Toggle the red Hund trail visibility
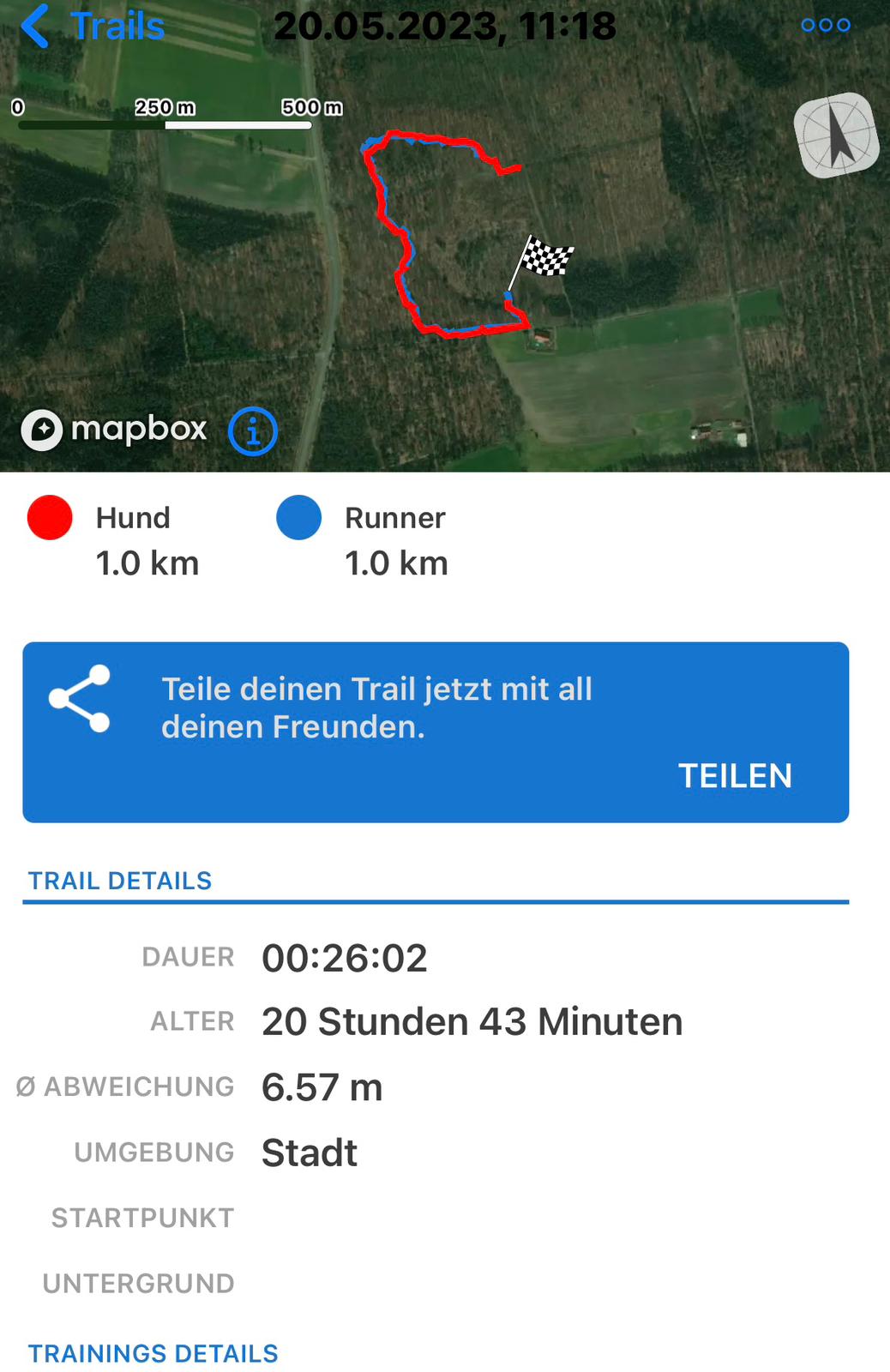This screenshot has height=1372, width=890. coord(50,517)
